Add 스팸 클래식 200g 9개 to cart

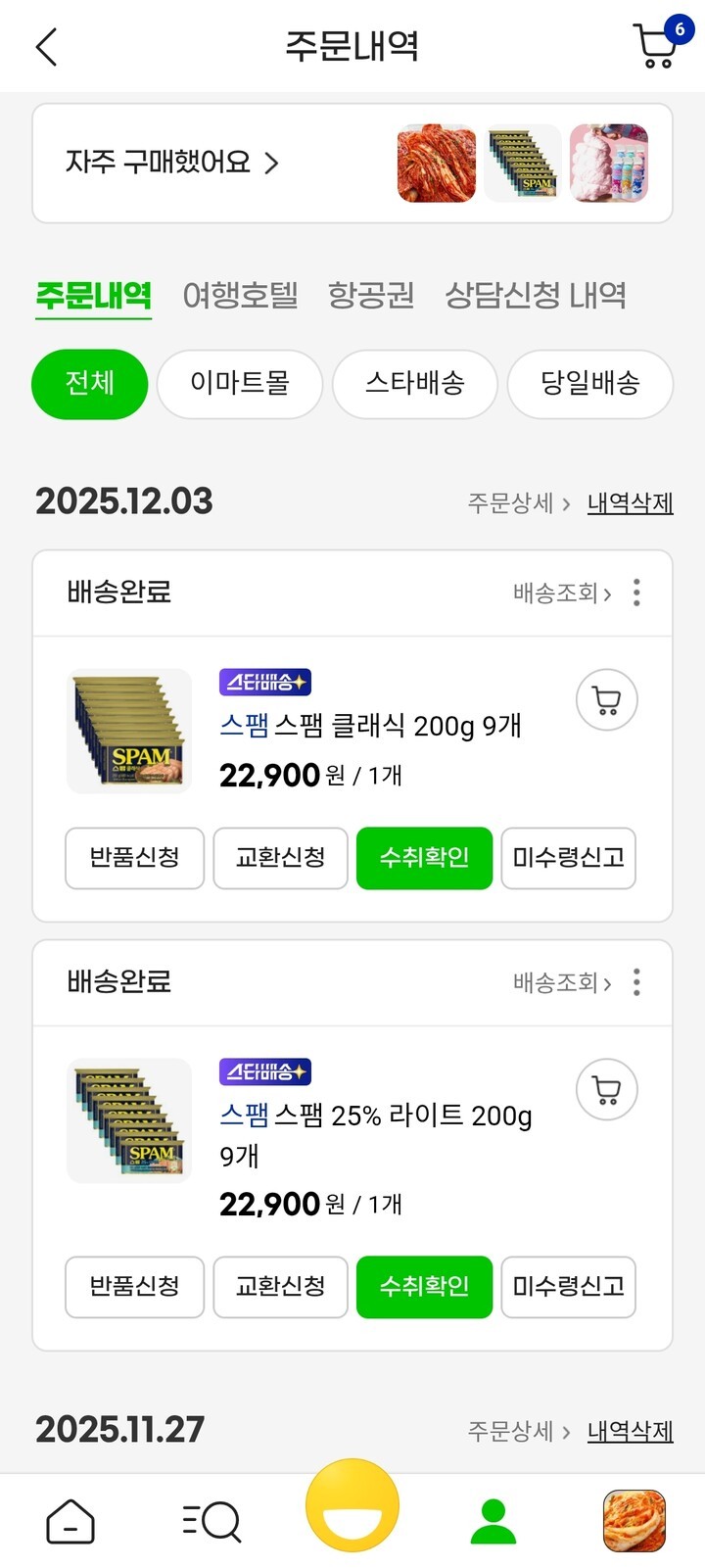pyautogui.click(x=606, y=700)
